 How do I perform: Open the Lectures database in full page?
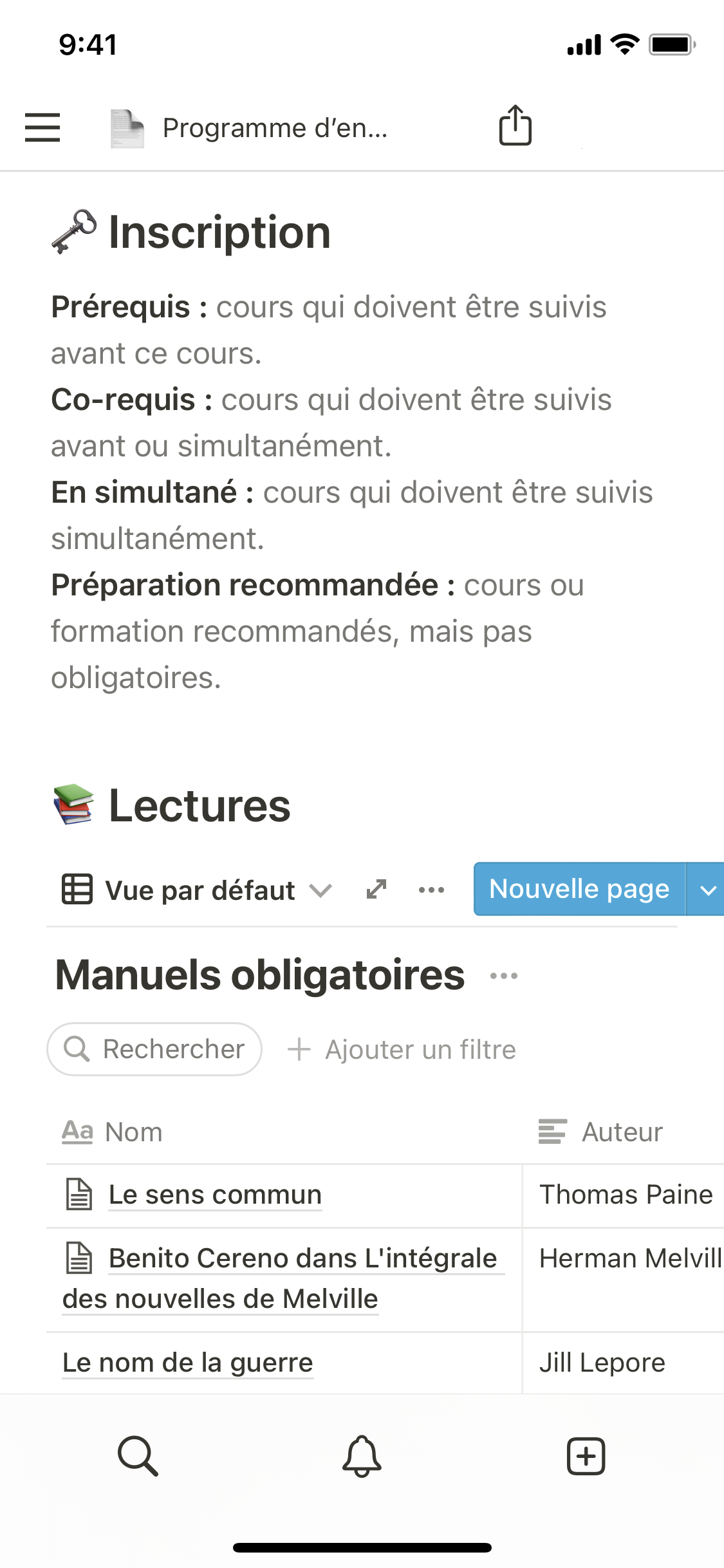(376, 890)
